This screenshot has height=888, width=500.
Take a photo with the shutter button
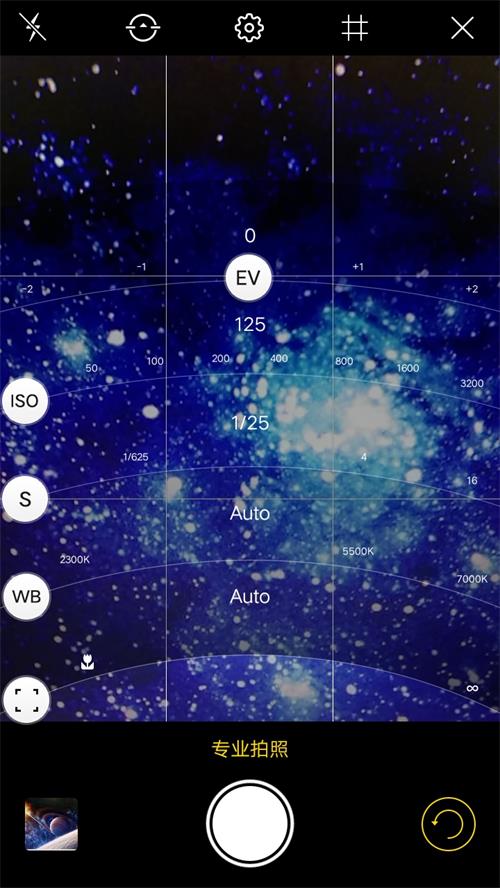250,823
